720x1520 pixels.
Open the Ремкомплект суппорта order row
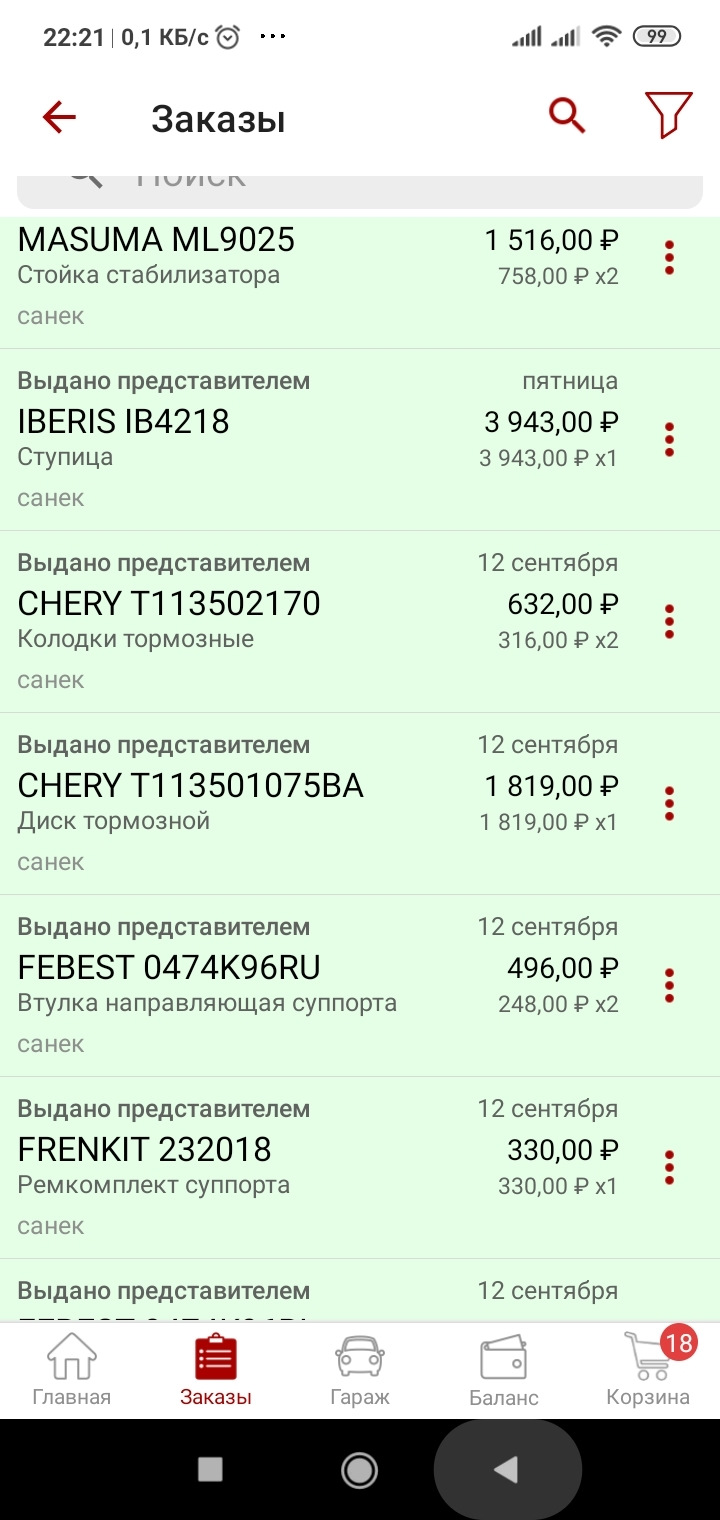[x=300, y=1168]
